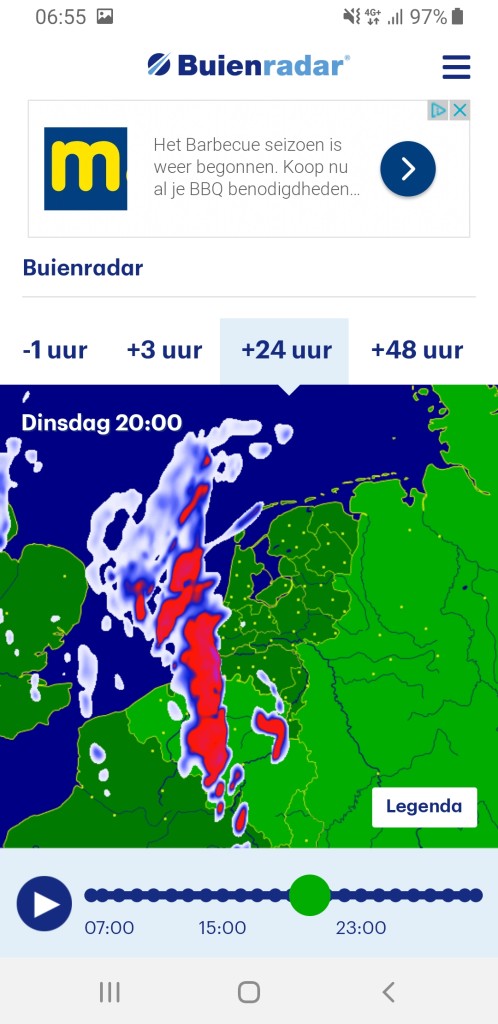
Task: Tap the green timeline position knob
Action: (x=310, y=895)
